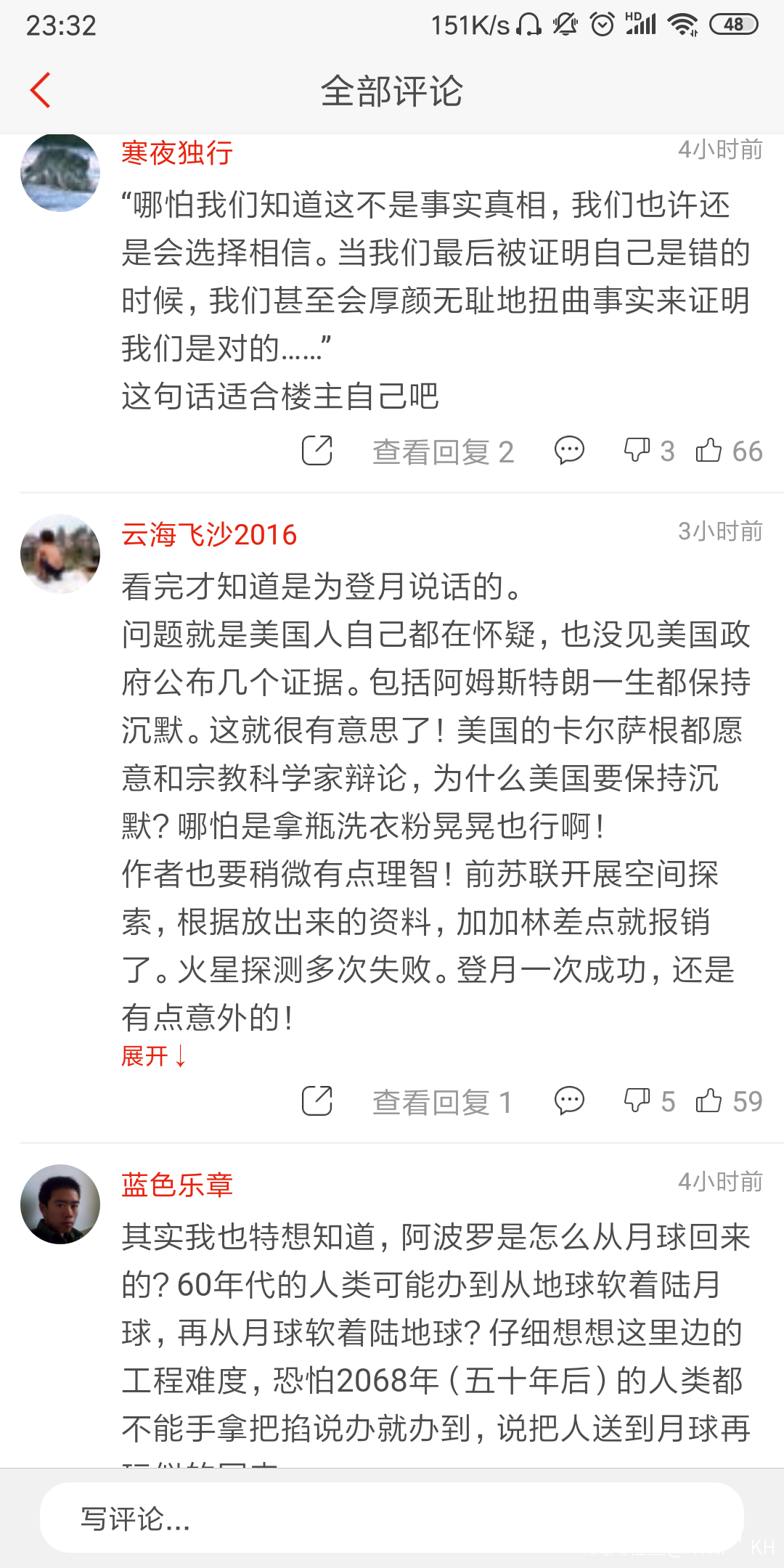
Task: Like 云海飞沙2016's comment
Action: [x=709, y=1101]
